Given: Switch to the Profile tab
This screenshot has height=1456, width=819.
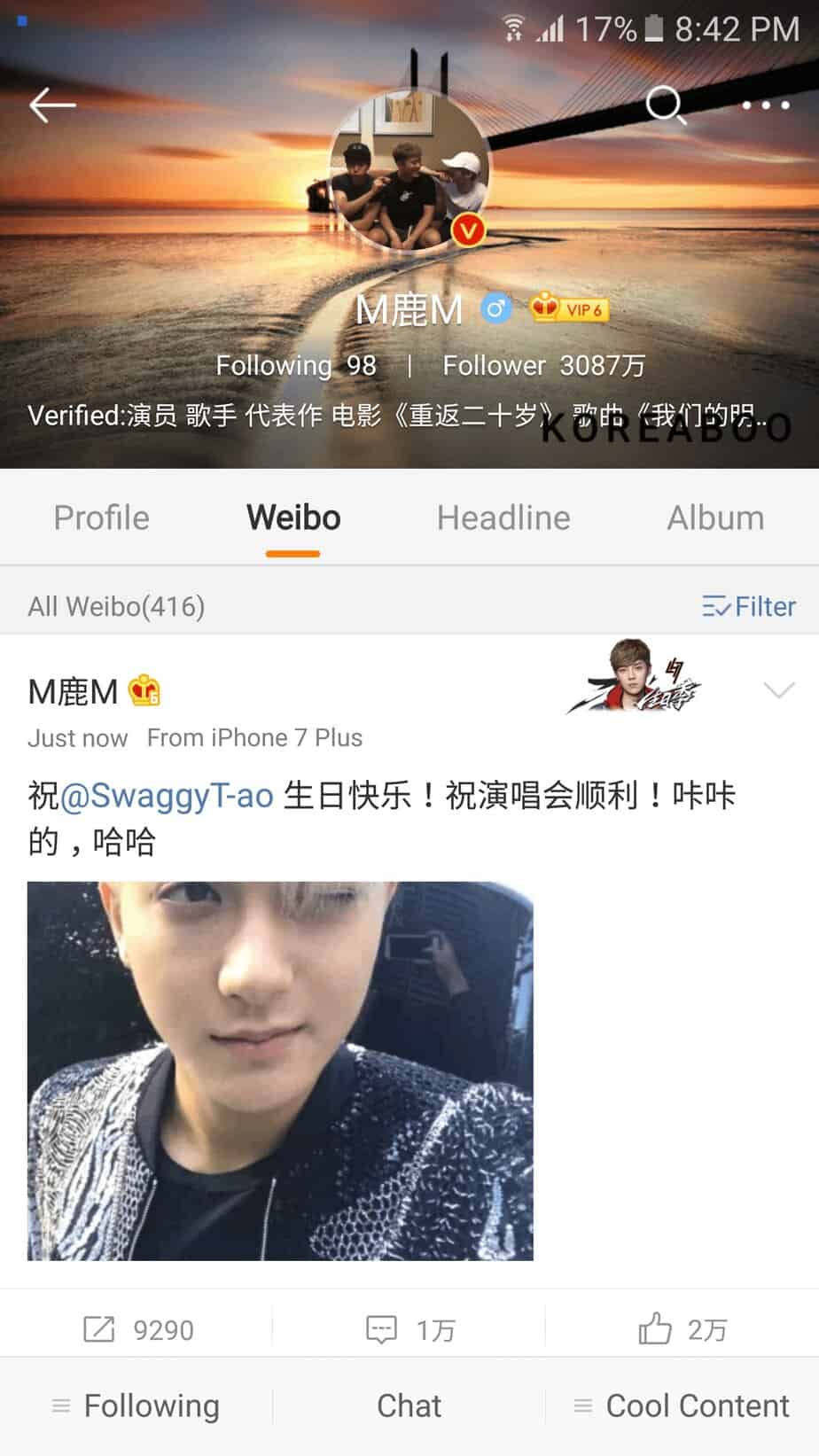Looking at the screenshot, I should [x=102, y=518].
